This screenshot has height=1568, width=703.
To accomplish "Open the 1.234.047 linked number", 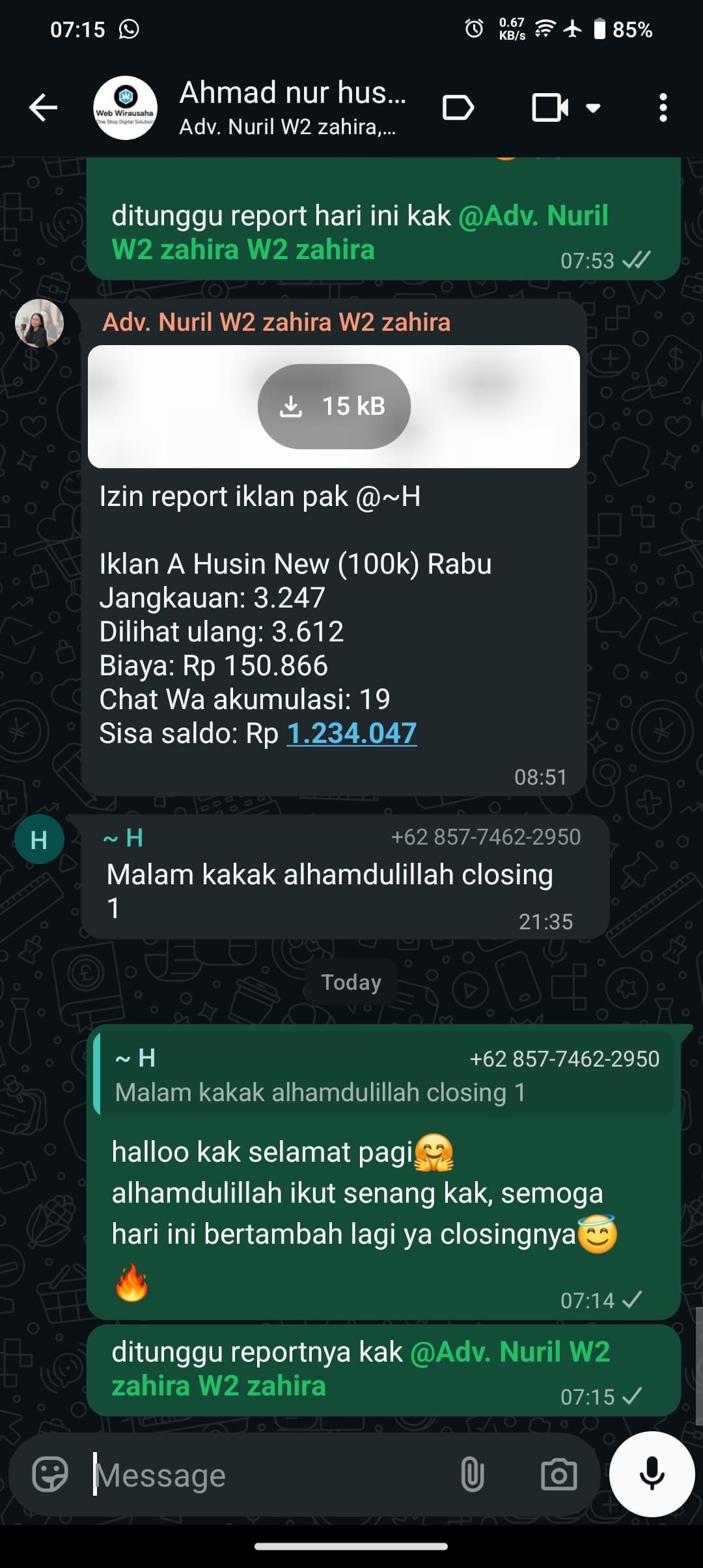I will click(x=351, y=733).
